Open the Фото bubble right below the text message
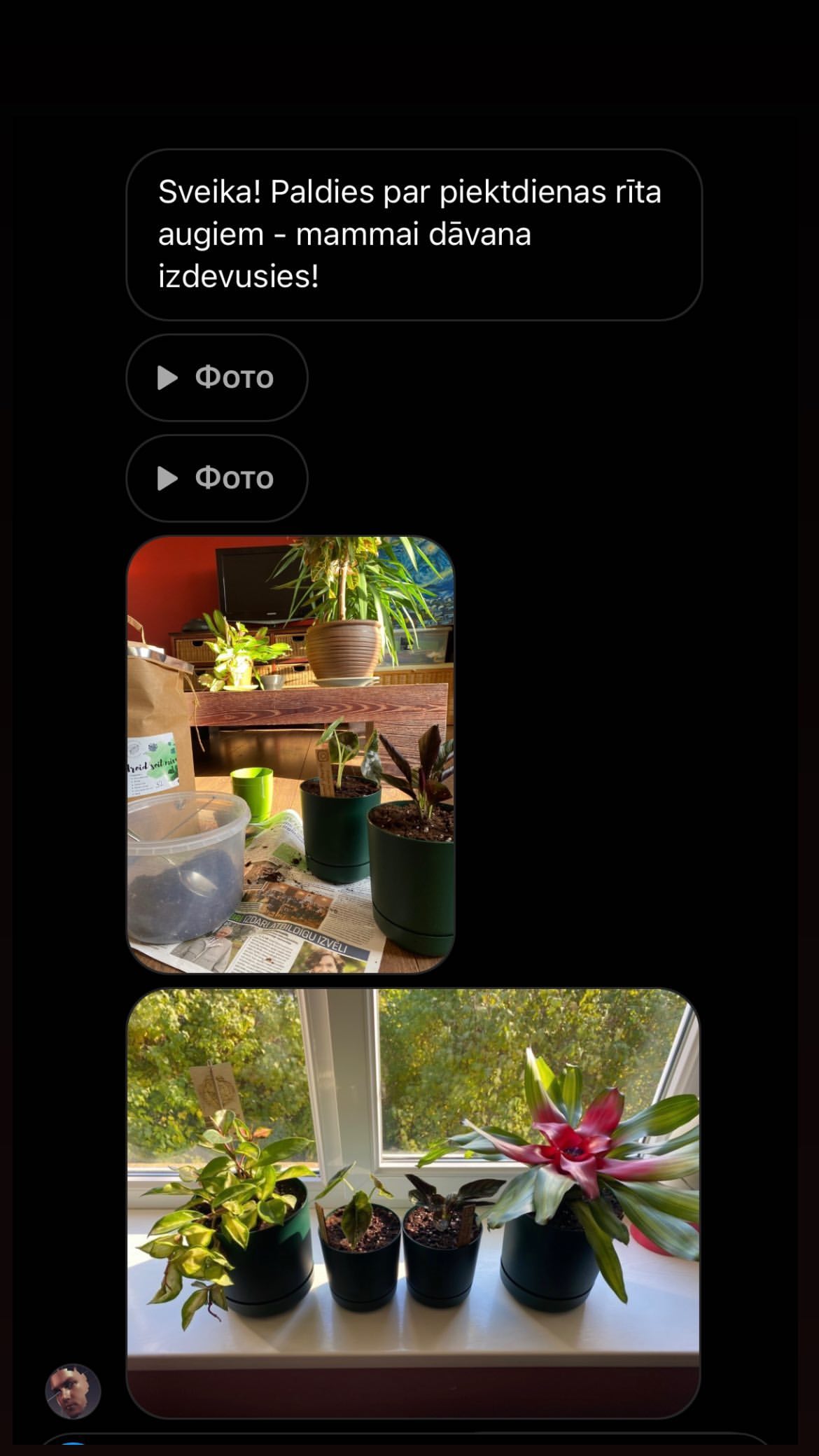The width and height of the screenshot is (819, 1456). click(216, 377)
